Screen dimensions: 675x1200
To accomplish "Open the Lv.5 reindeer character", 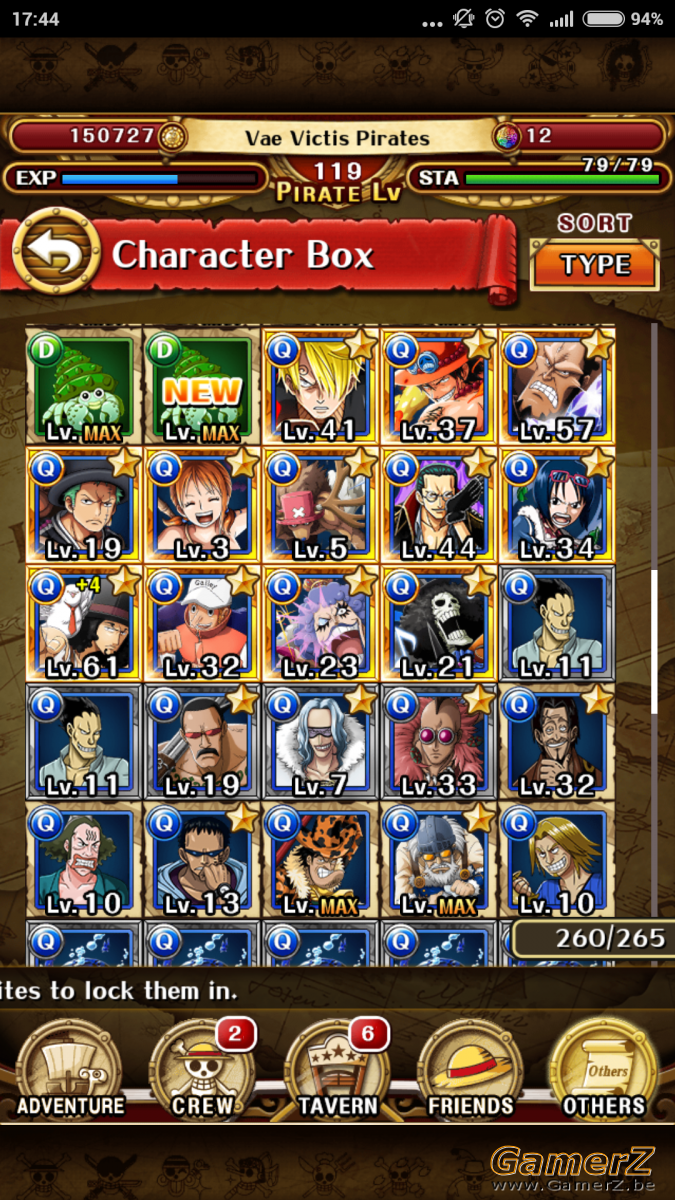I will (319, 506).
